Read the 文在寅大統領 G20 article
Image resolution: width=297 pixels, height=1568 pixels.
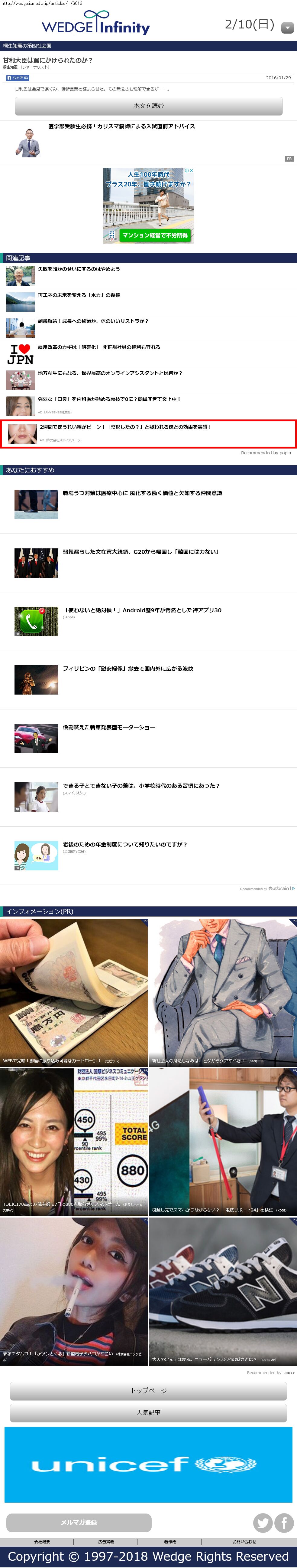[140, 552]
